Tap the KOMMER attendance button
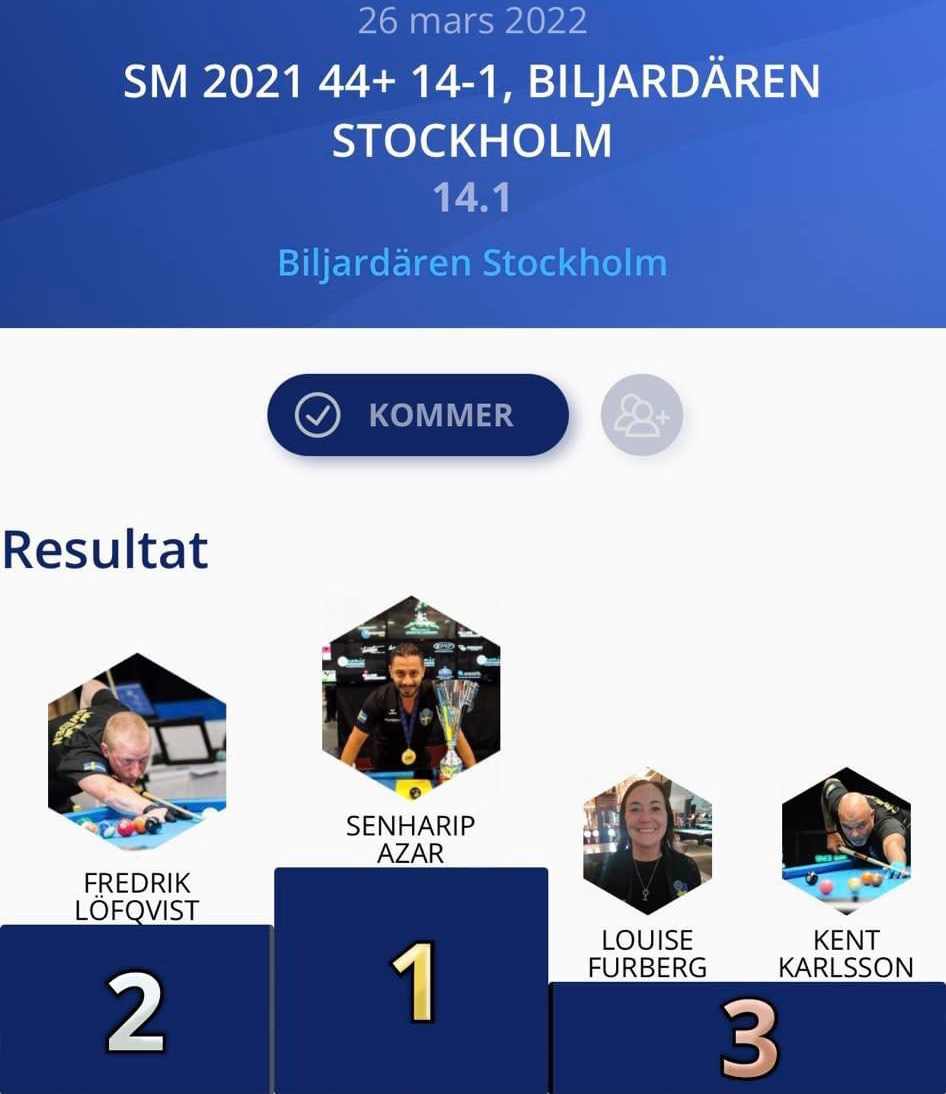946x1094 pixels. point(417,415)
